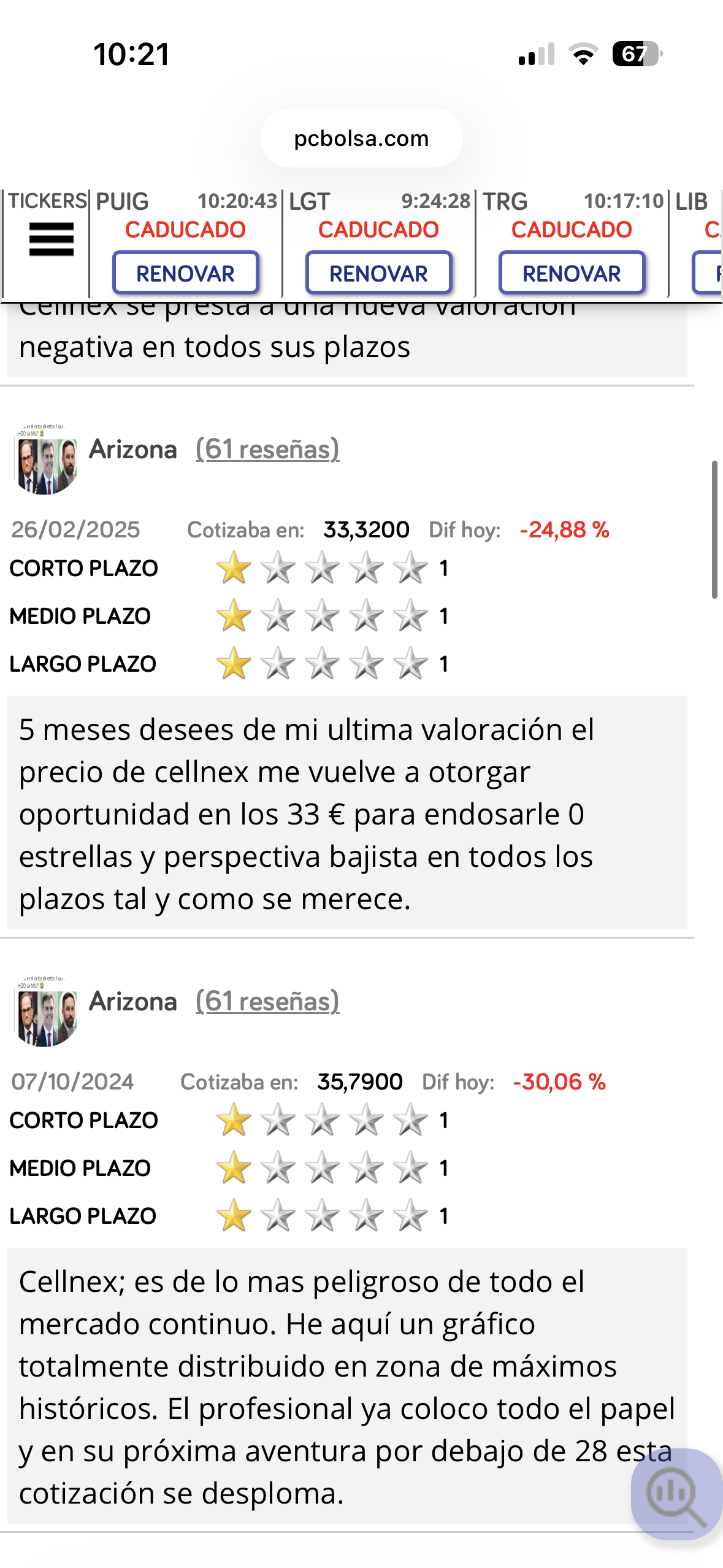This screenshot has width=723, height=1568.
Task: Open Arizona's avatar on the 26/02/2025 review
Action: pyautogui.click(x=45, y=460)
